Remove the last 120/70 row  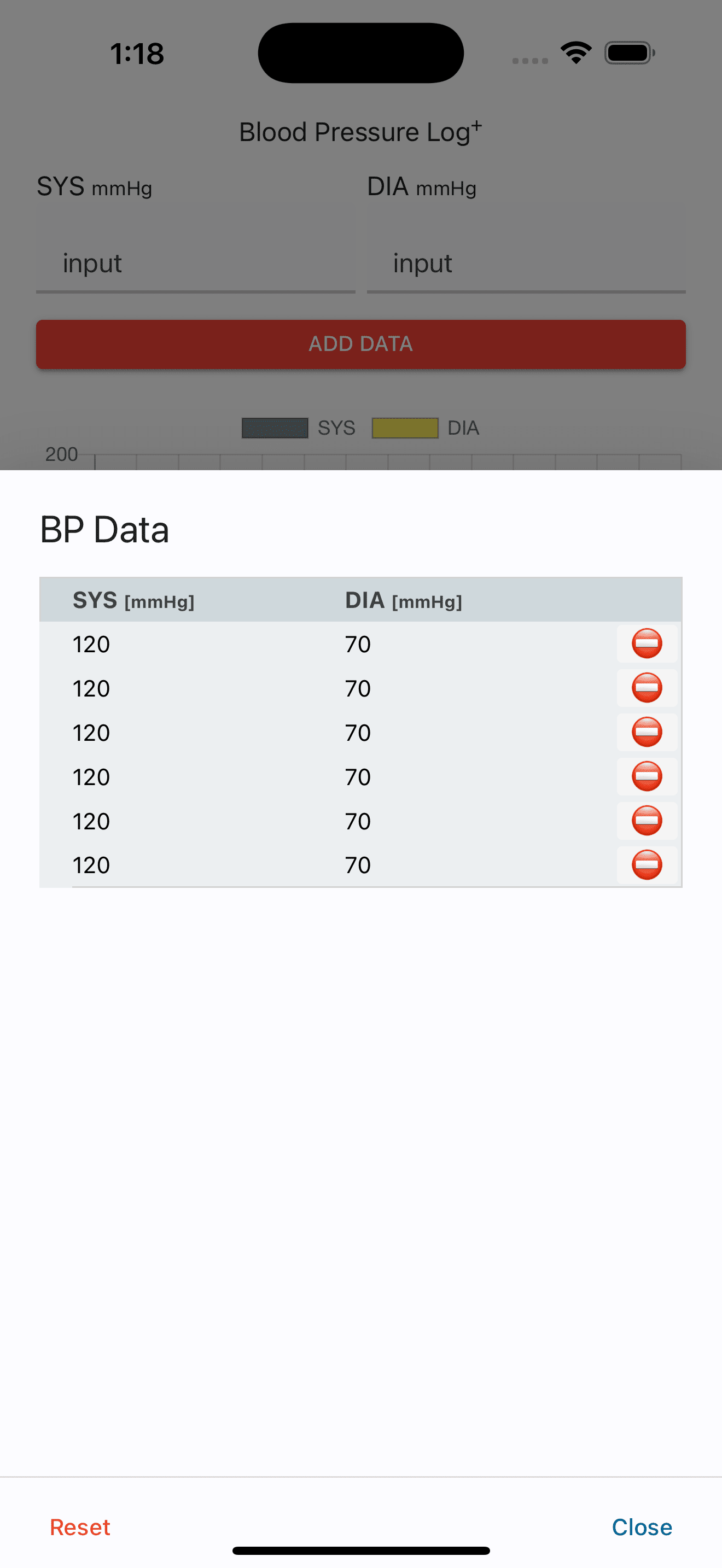click(647, 865)
